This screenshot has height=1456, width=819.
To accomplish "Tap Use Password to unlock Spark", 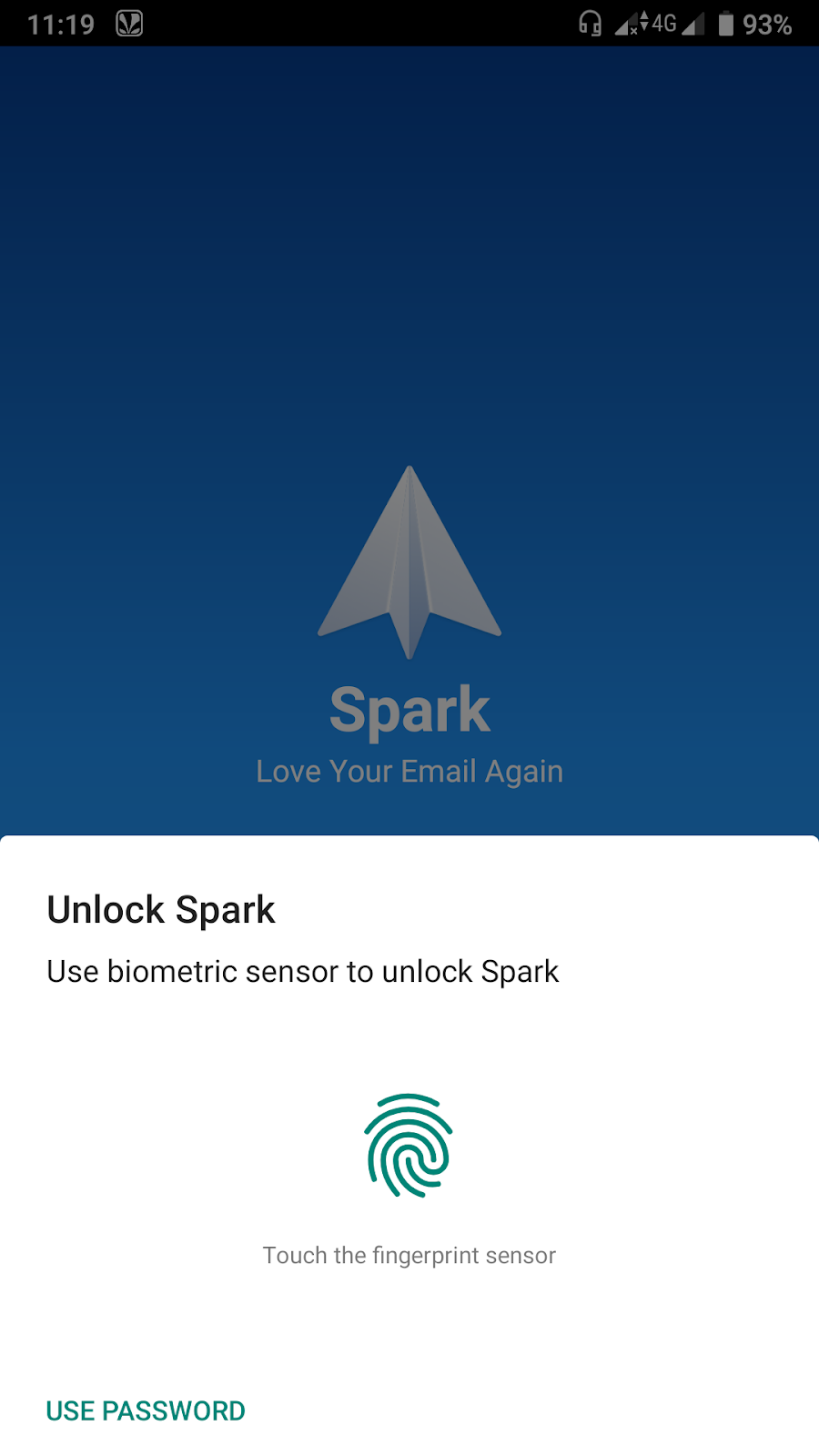I will click(x=146, y=1410).
